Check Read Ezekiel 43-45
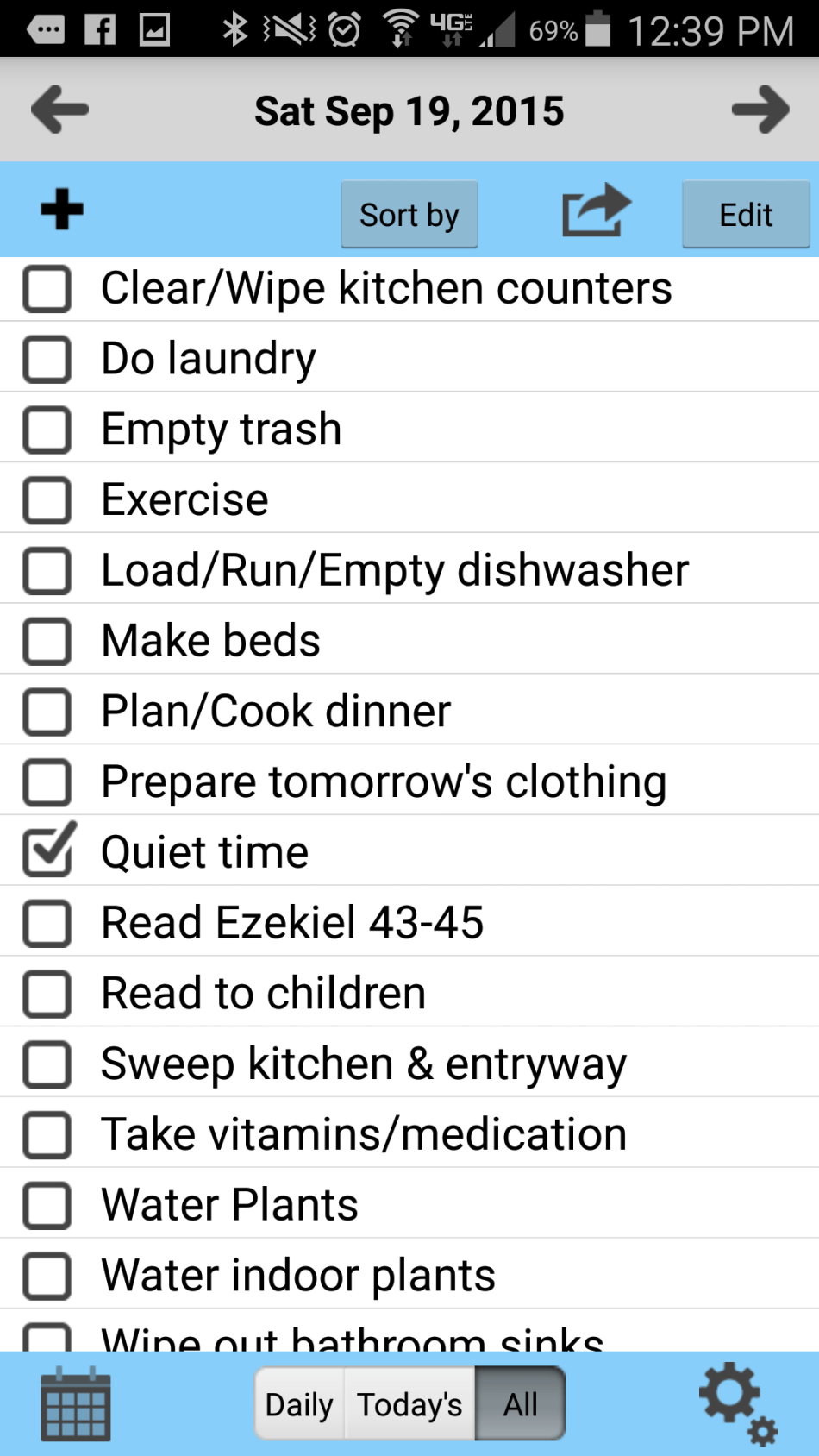Screen dimensions: 819x1456 click(x=47, y=923)
